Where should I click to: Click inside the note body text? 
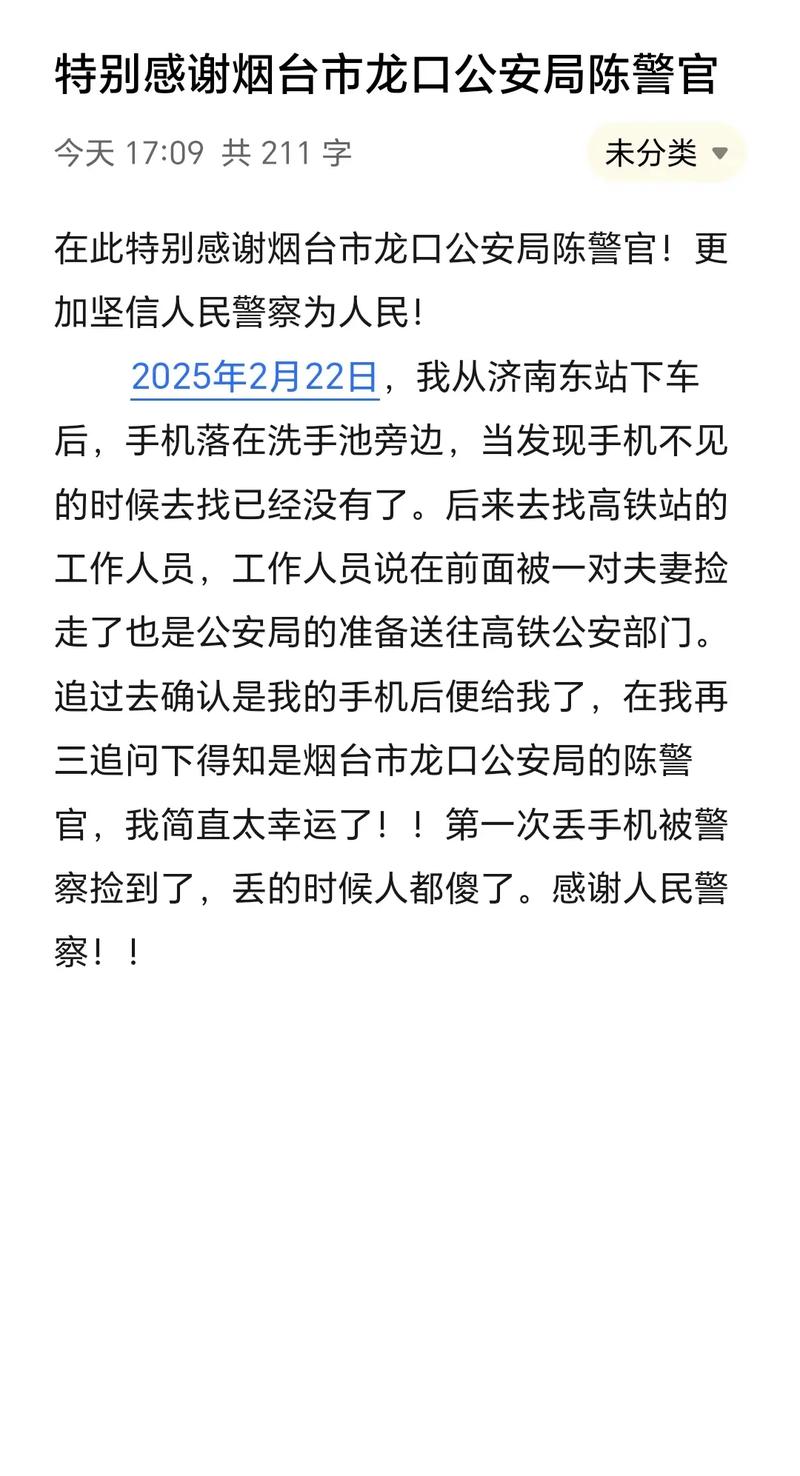[x=400, y=500]
